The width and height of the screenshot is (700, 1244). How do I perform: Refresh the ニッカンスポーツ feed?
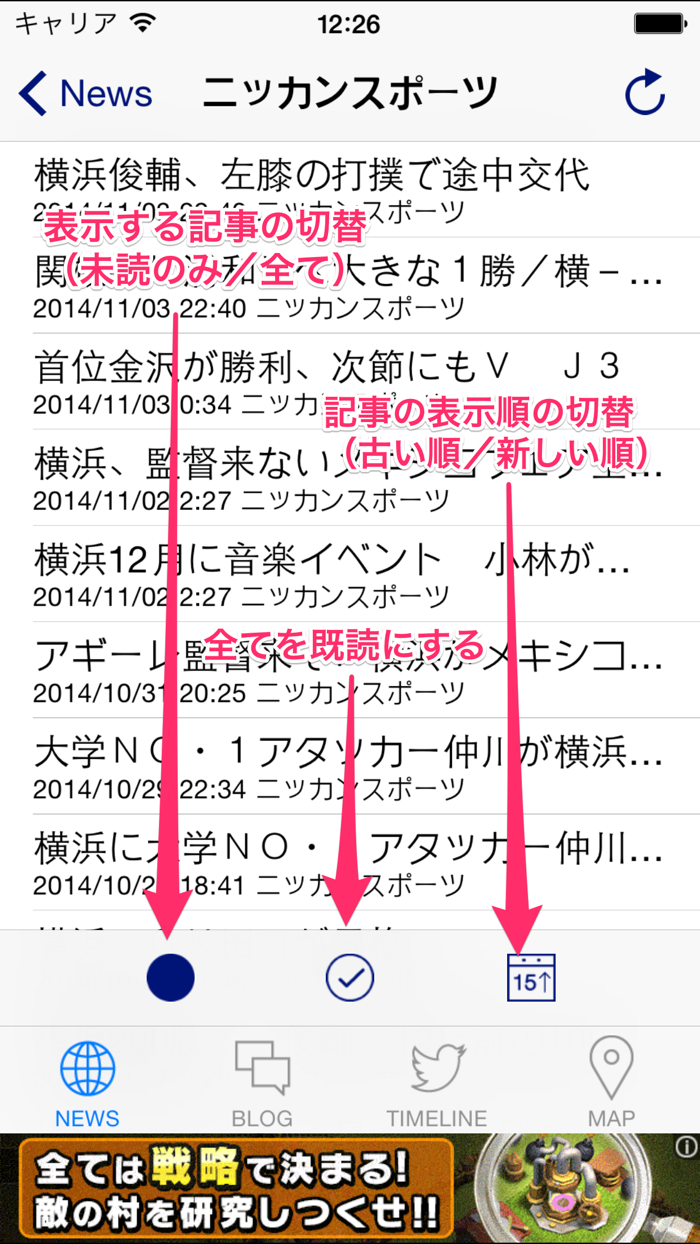pos(645,94)
